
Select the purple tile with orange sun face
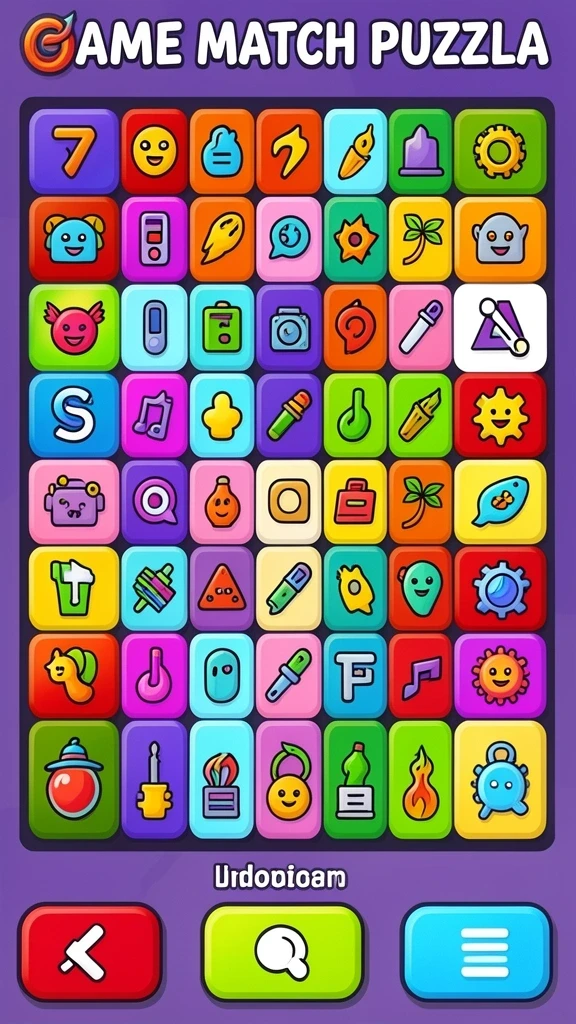(500, 676)
